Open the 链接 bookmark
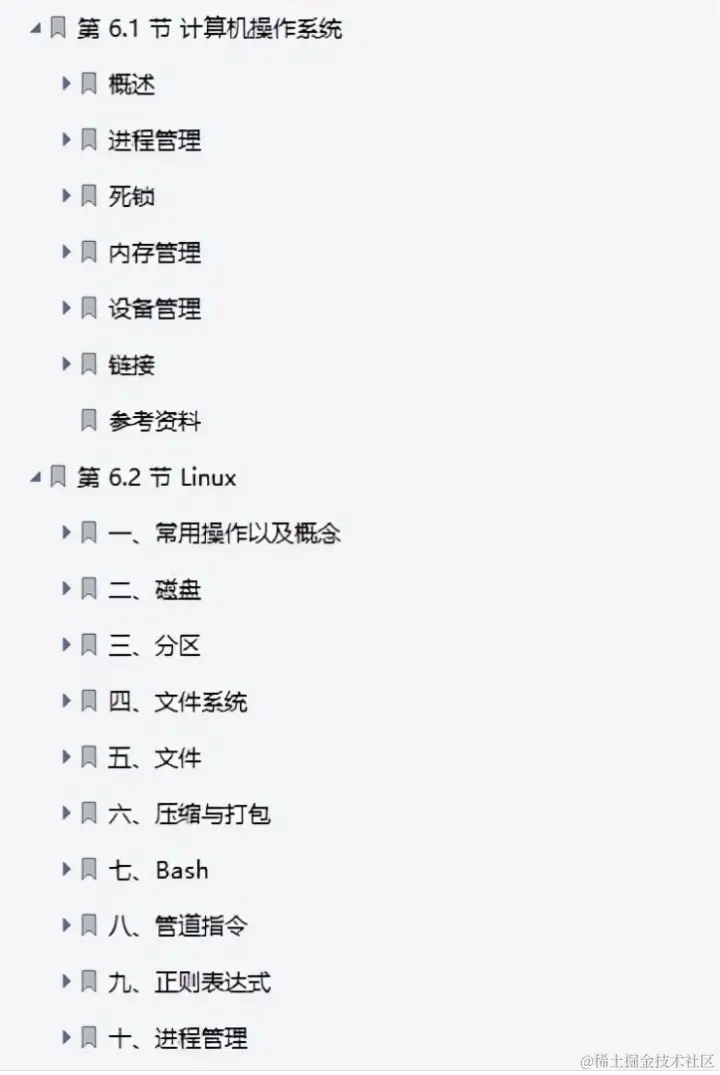 point(131,365)
